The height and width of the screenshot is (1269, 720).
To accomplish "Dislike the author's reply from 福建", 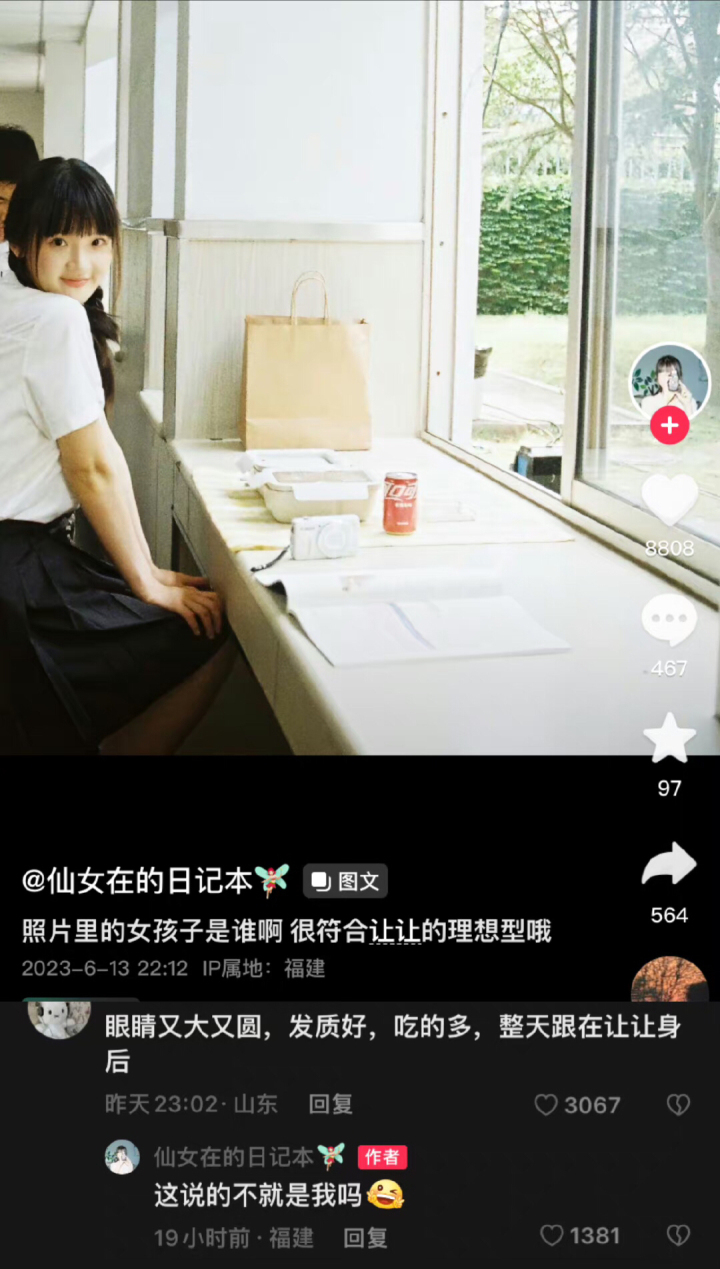I will click(678, 1236).
